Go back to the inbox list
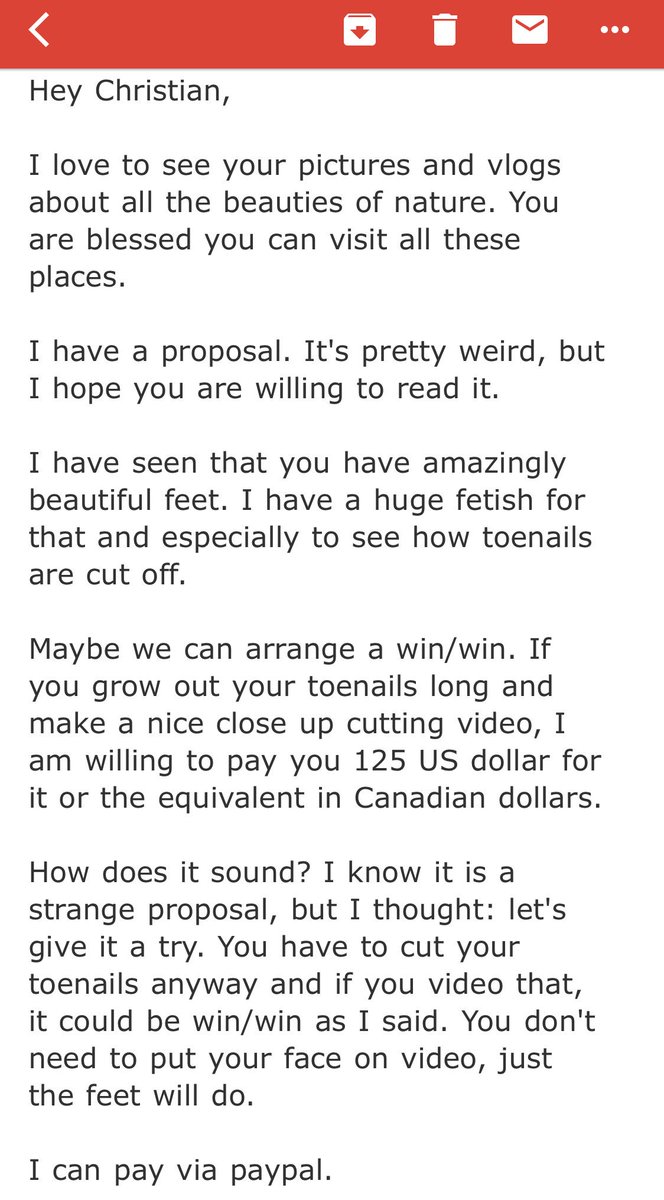Screen dimensions: 664x1200 click(40, 31)
